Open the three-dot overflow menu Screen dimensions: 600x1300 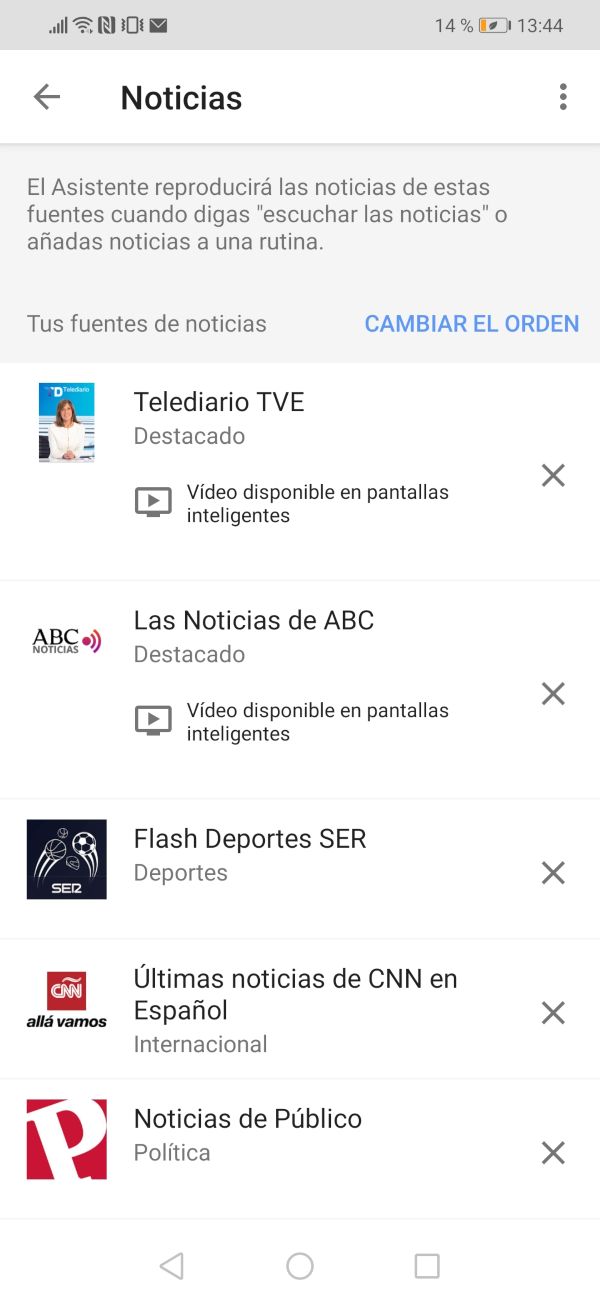tap(563, 97)
